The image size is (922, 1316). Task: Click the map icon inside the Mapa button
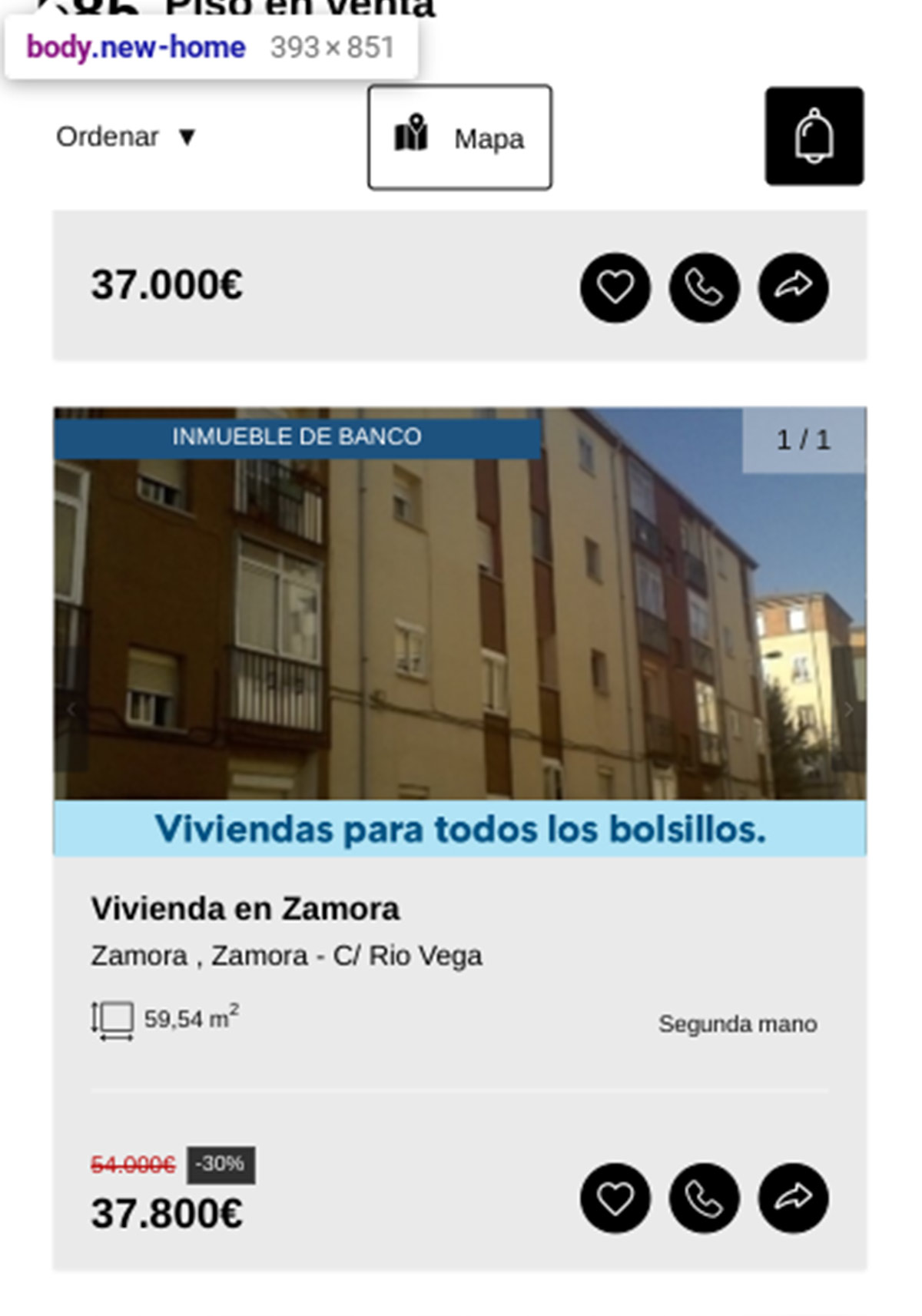(412, 135)
